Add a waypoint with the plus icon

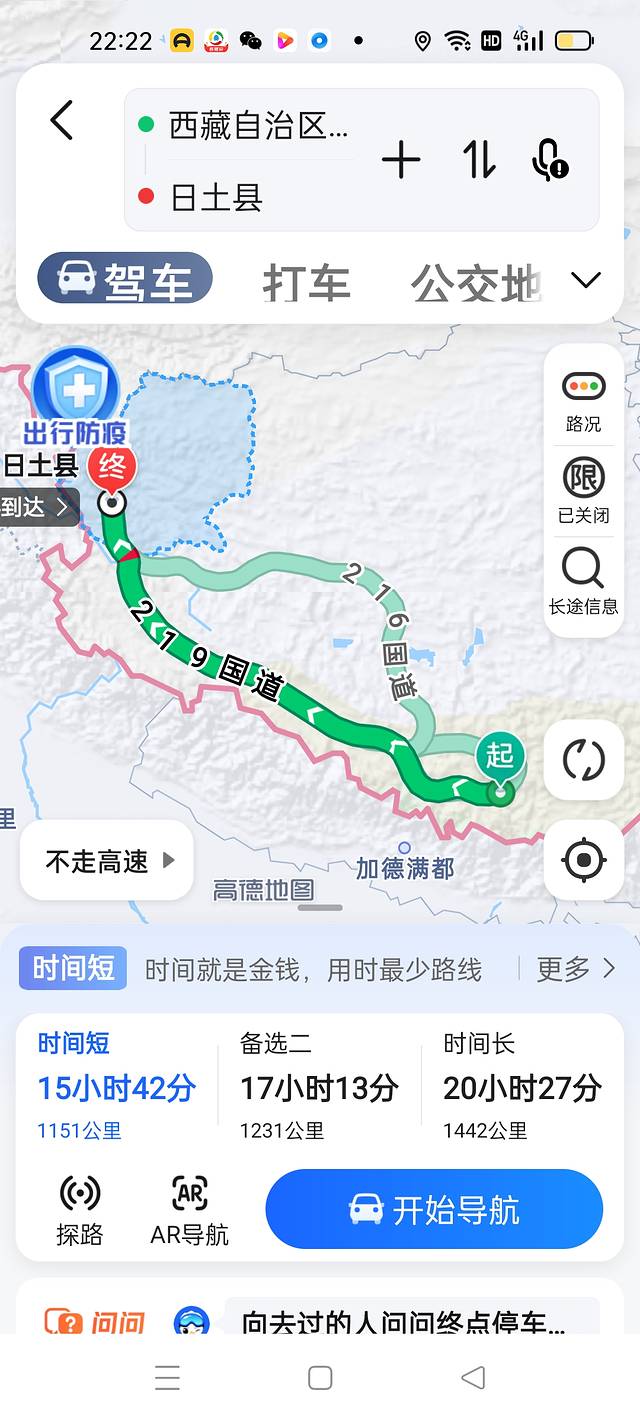tap(401, 160)
